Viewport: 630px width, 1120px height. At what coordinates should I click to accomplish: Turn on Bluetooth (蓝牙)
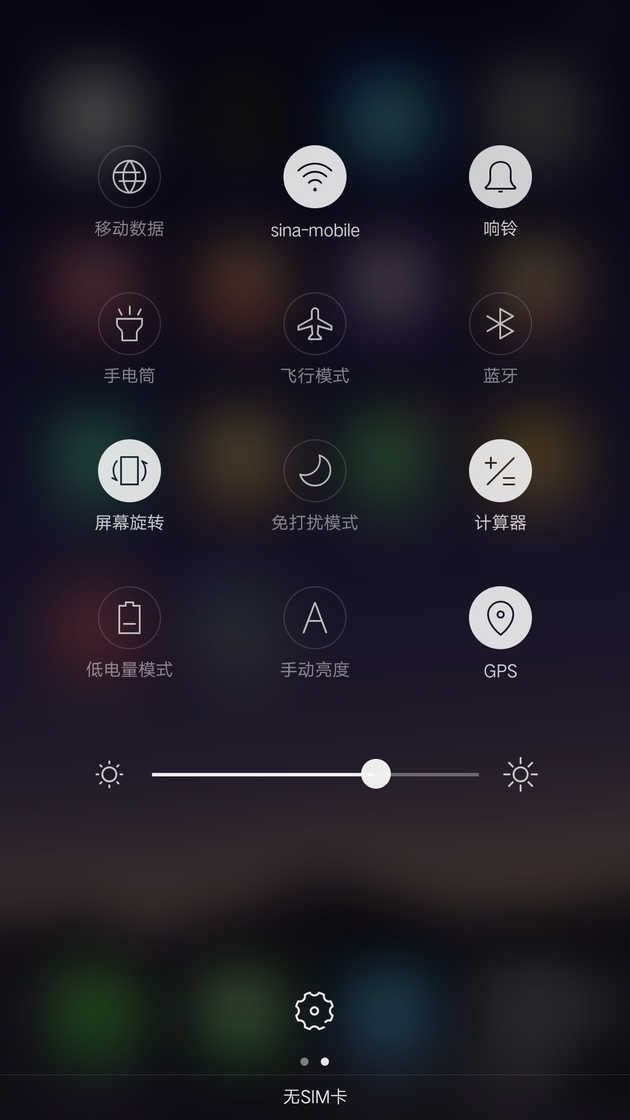pos(500,324)
